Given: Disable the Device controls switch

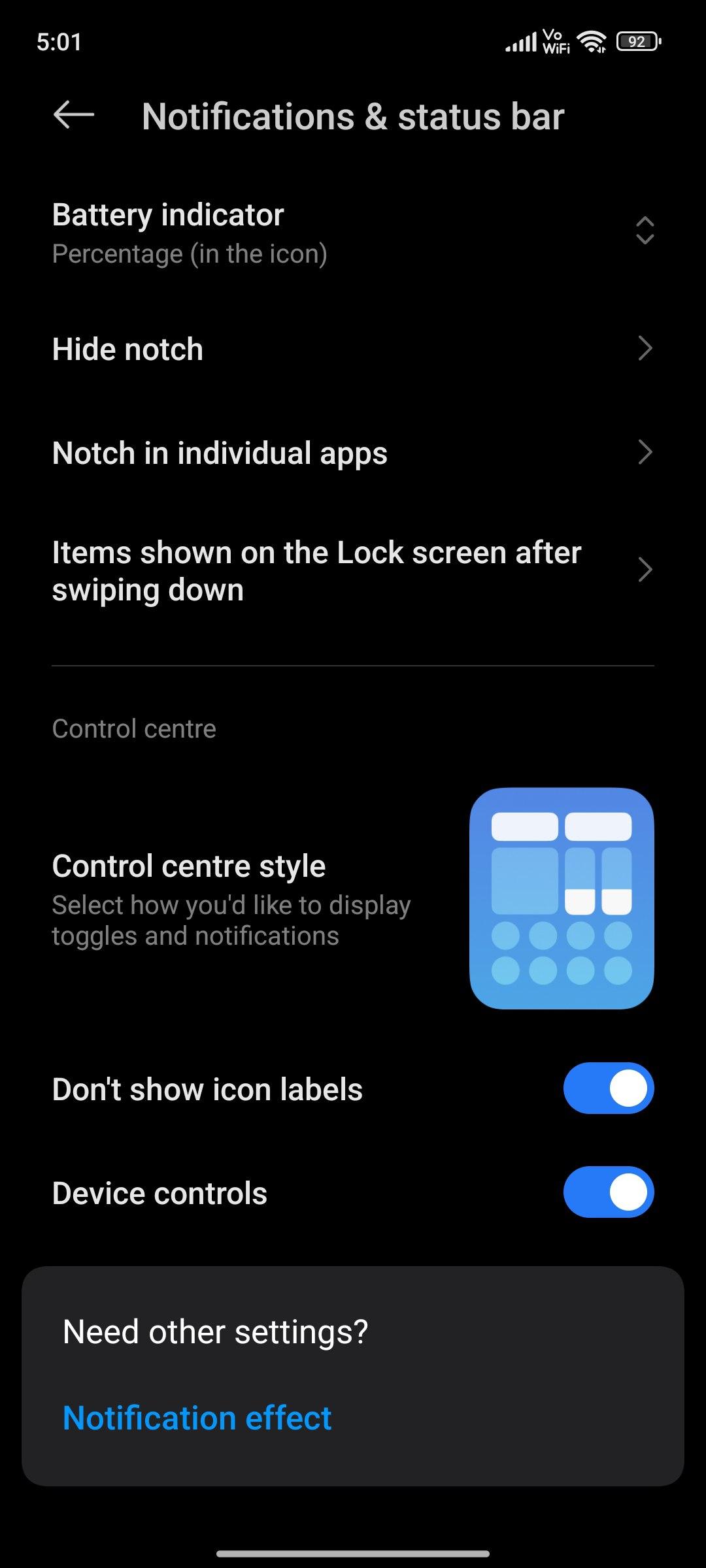Looking at the screenshot, I should click(x=608, y=1192).
